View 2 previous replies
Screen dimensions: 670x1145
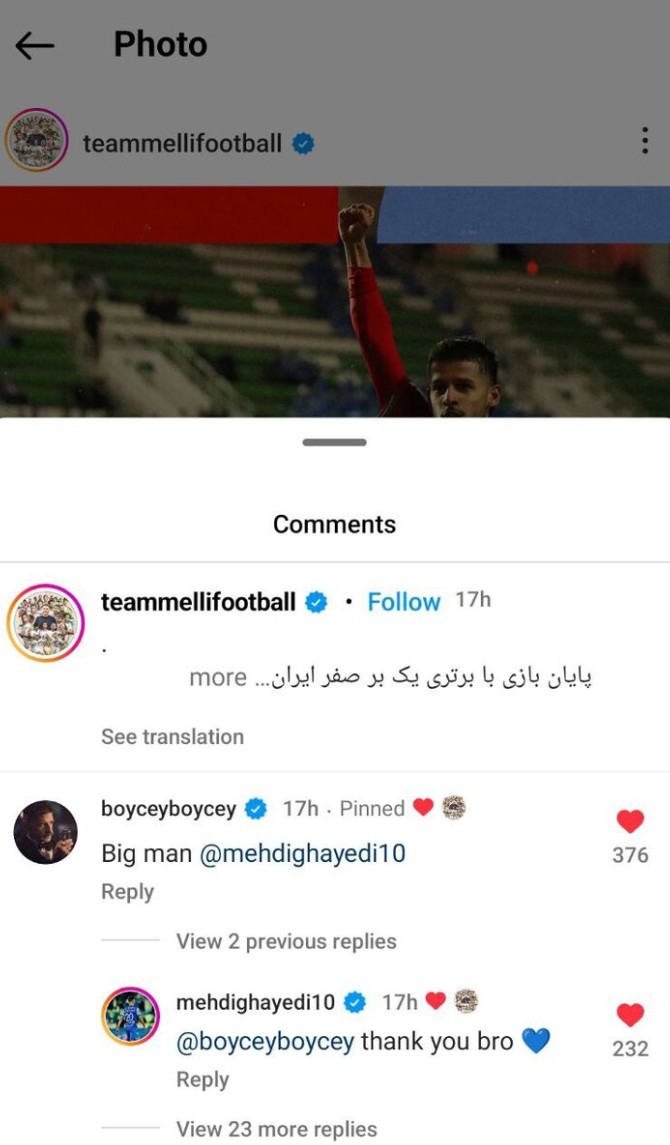(286, 942)
